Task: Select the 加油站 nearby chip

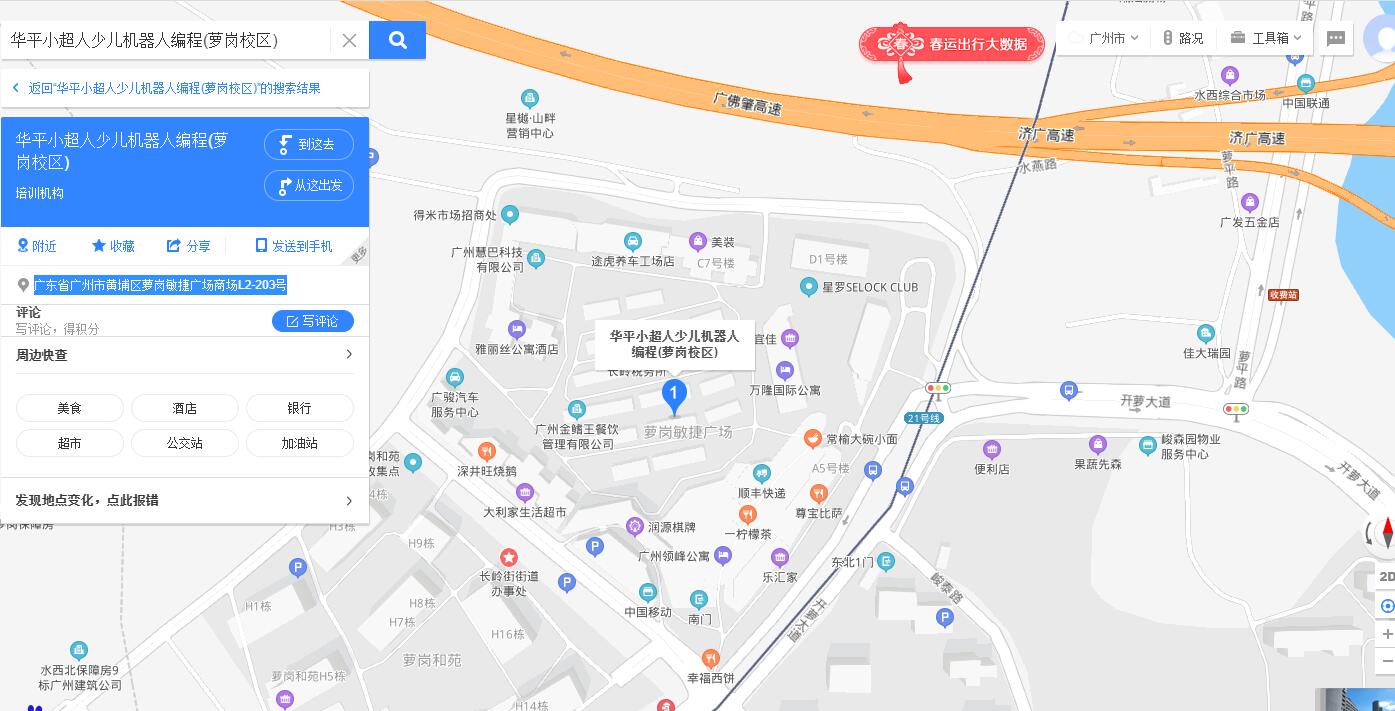Action: (x=299, y=443)
